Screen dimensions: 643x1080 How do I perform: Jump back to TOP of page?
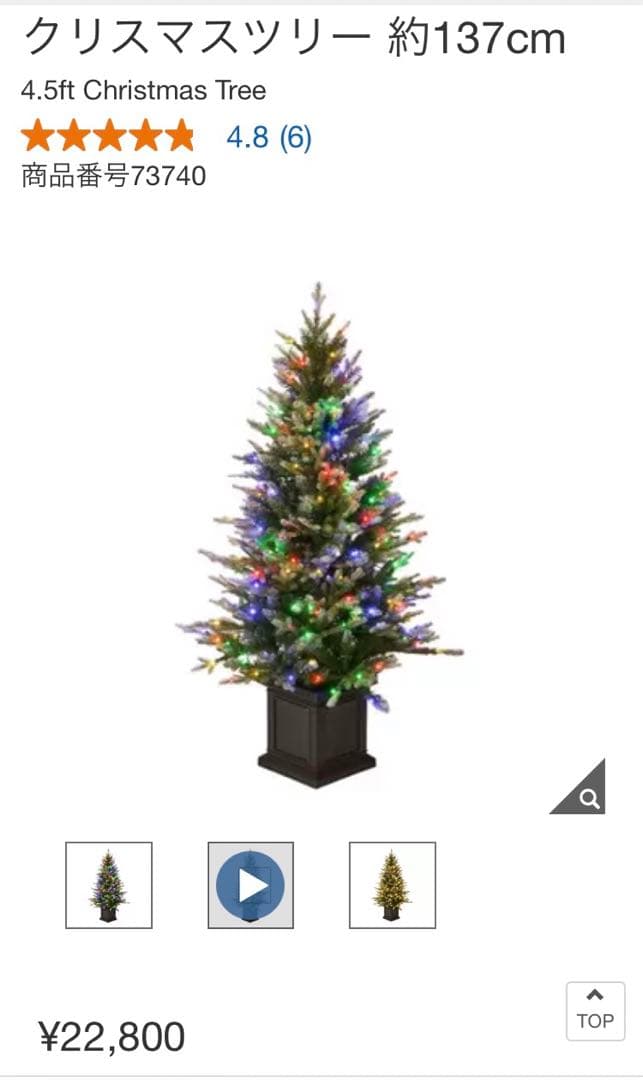coord(595,1010)
